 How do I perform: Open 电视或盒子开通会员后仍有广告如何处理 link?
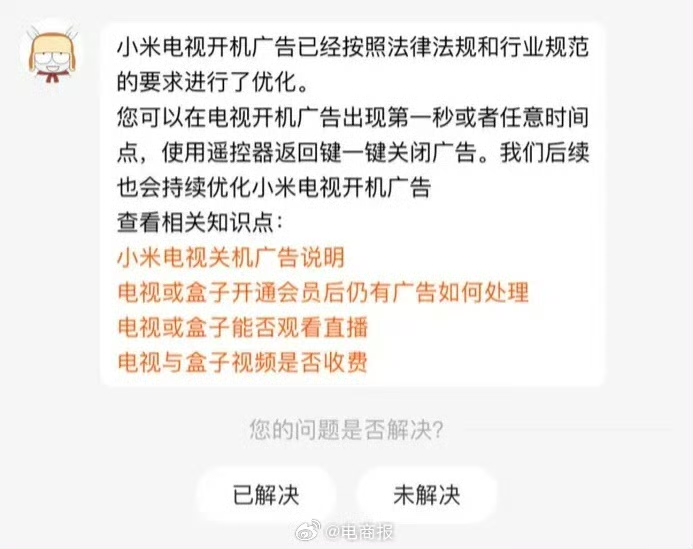(323, 292)
